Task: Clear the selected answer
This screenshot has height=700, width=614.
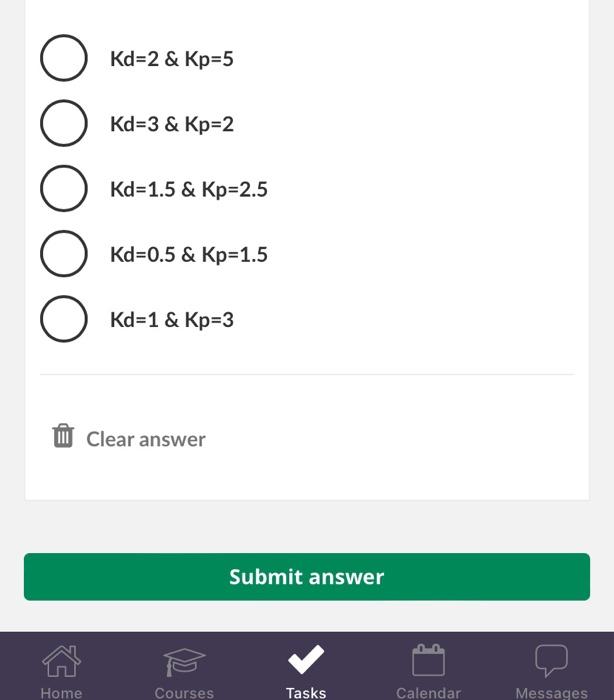Action: tap(129, 438)
